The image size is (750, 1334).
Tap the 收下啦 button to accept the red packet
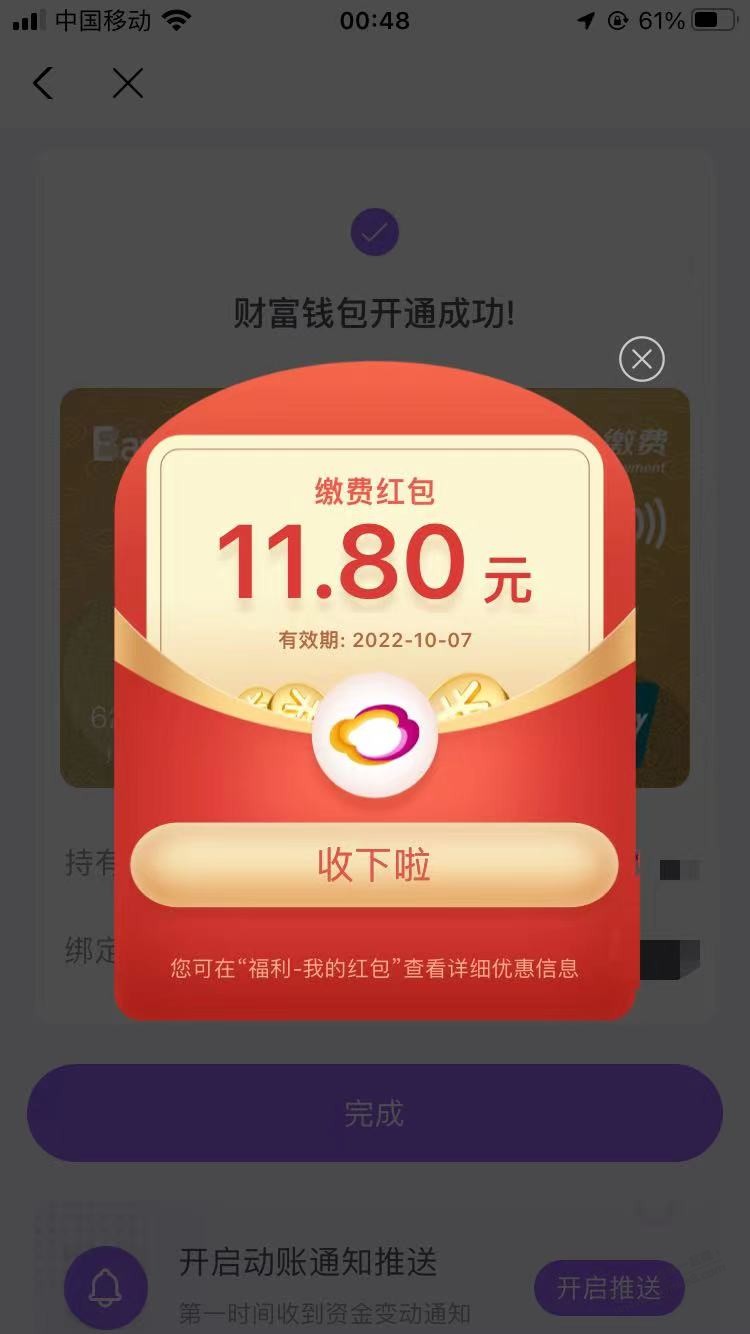point(374,864)
